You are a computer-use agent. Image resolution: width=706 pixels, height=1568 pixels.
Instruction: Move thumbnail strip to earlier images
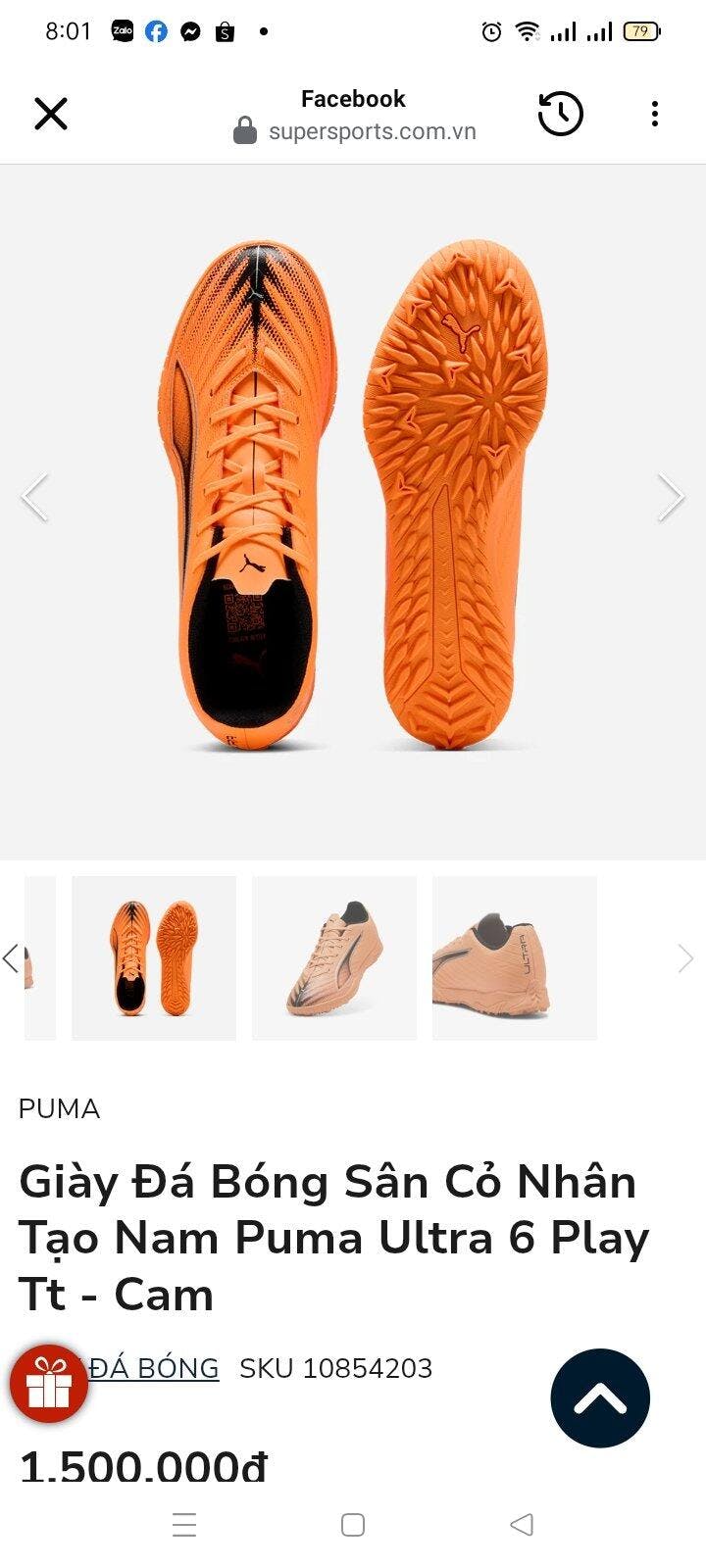point(12,957)
